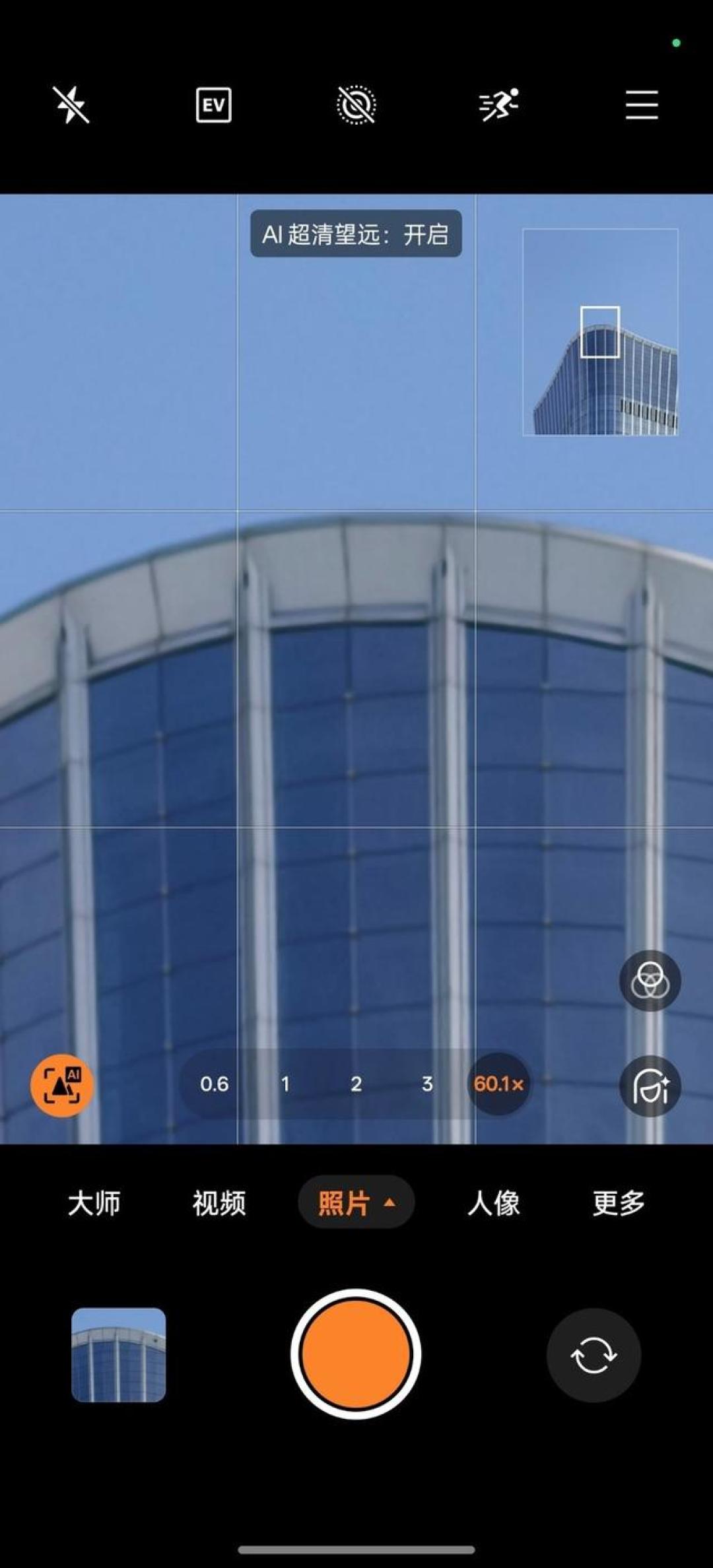Tap the live photo off icon

pyautogui.click(x=356, y=105)
